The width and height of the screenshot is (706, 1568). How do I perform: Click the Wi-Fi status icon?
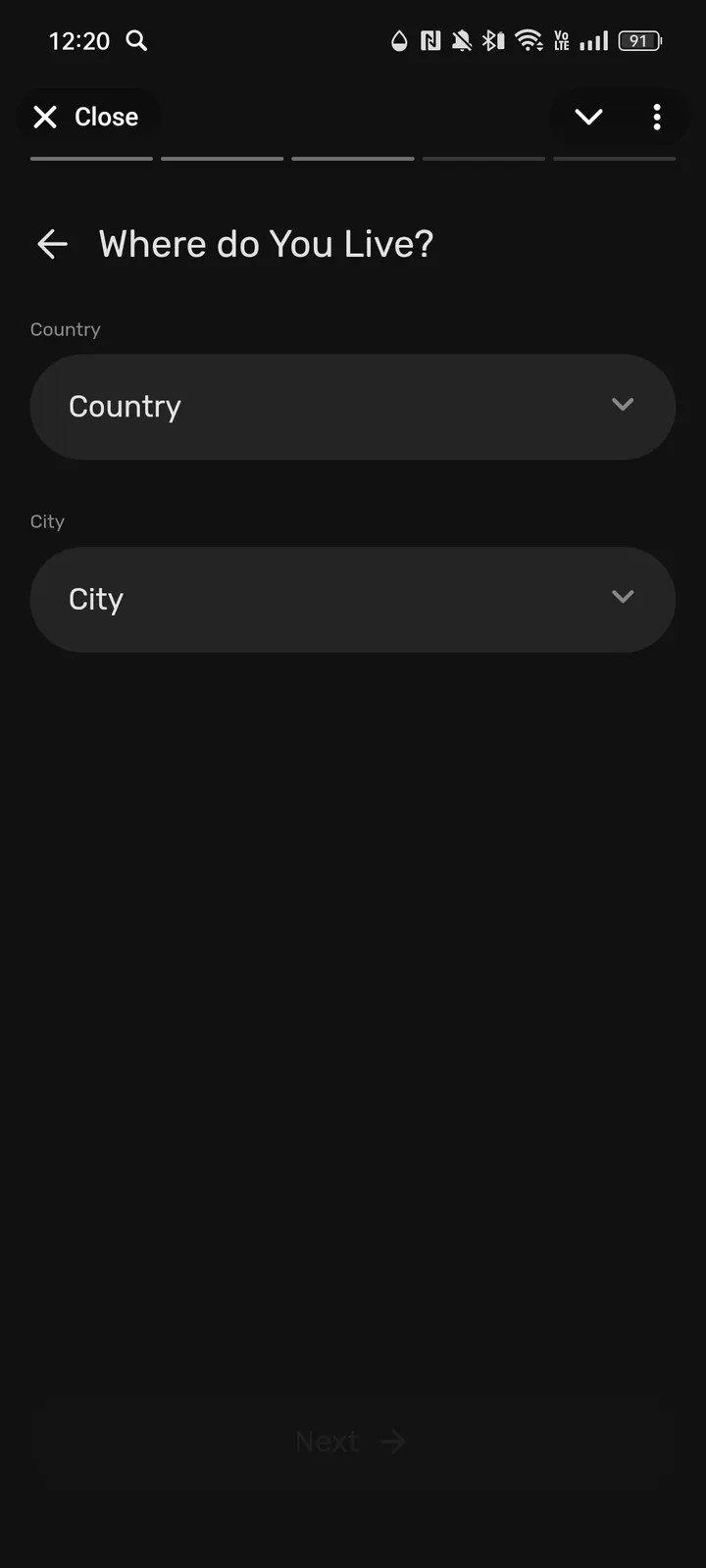pyautogui.click(x=529, y=40)
